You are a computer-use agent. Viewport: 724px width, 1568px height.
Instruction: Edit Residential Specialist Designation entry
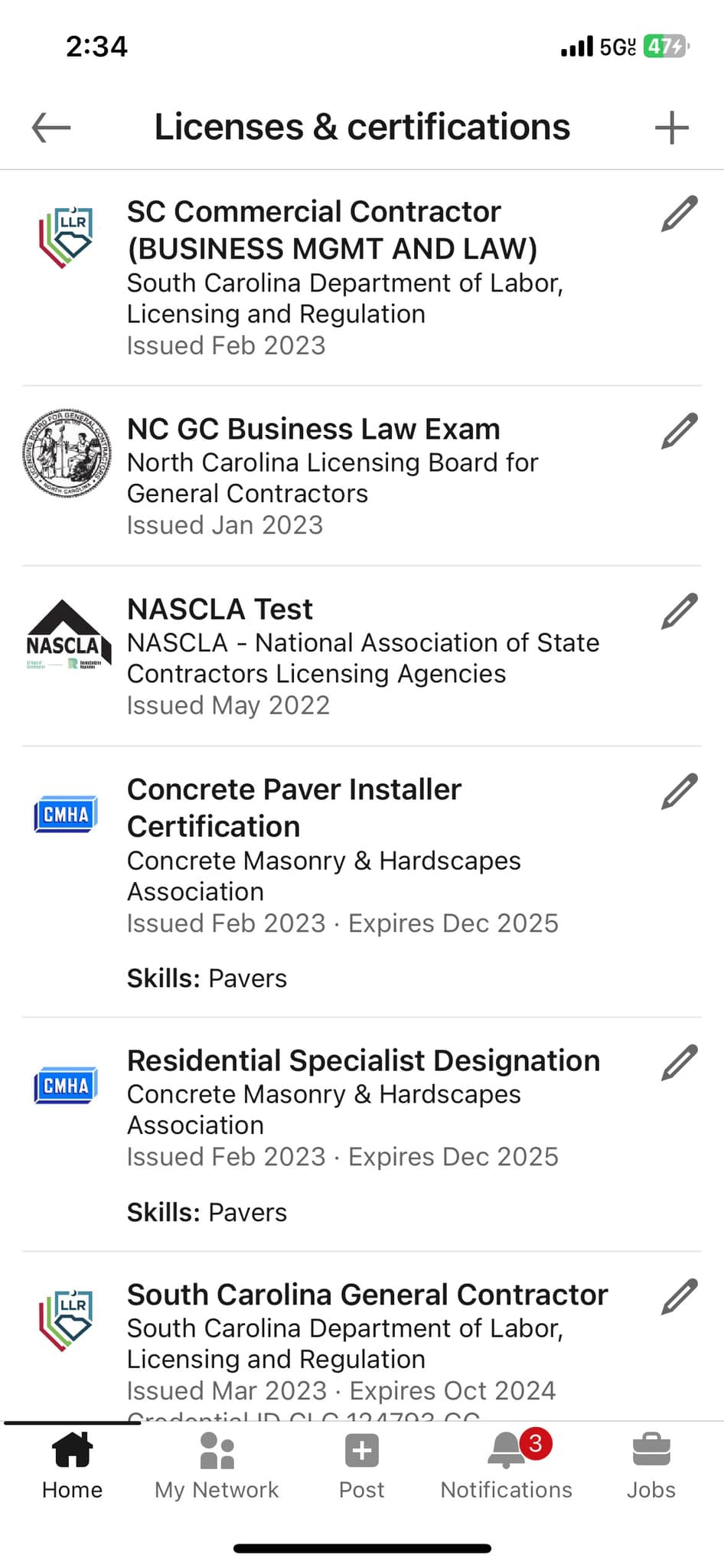click(x=680, y=1063)
